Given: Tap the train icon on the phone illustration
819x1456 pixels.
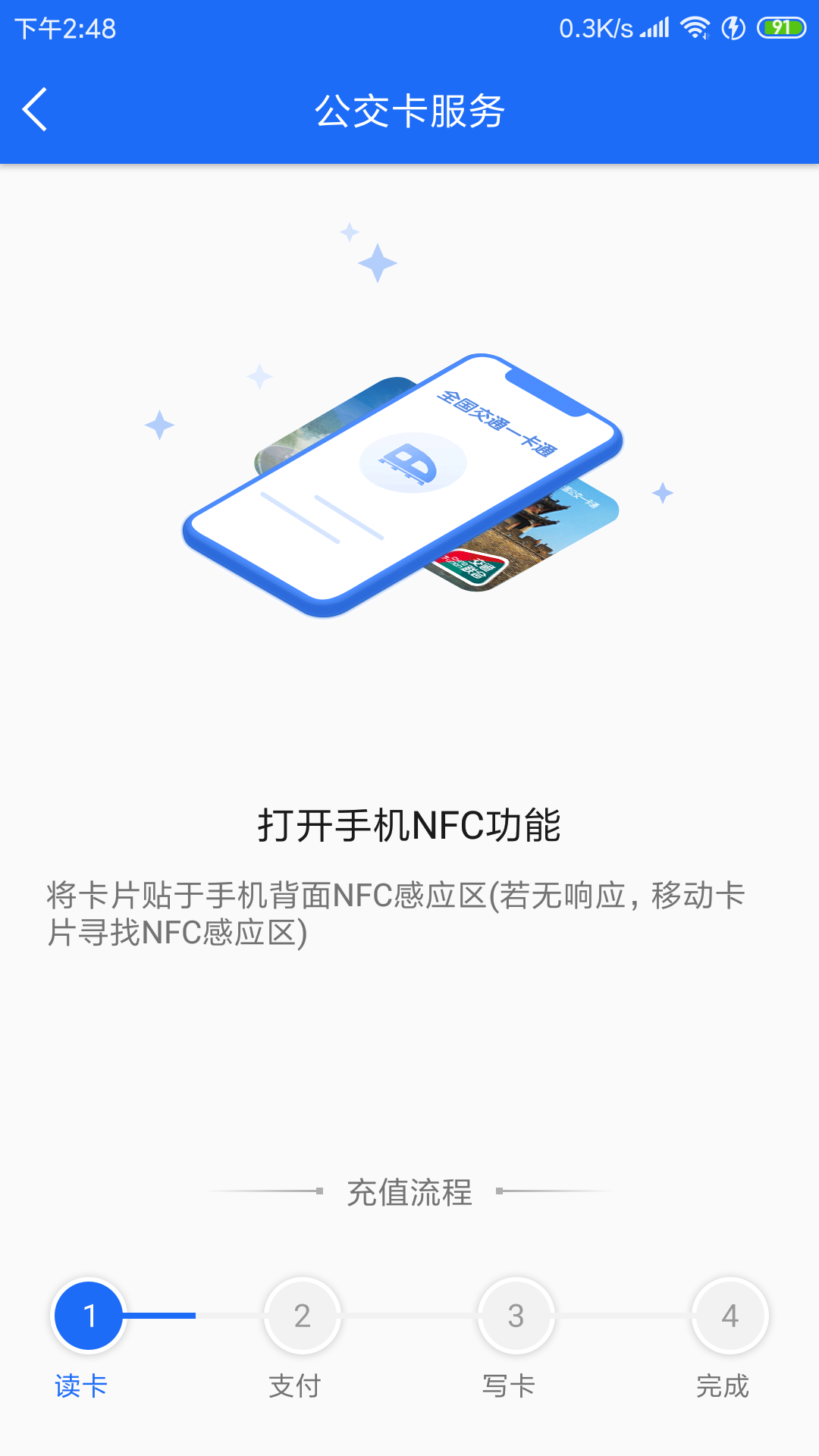Looking at the screenshot, I should coord(406,461).
